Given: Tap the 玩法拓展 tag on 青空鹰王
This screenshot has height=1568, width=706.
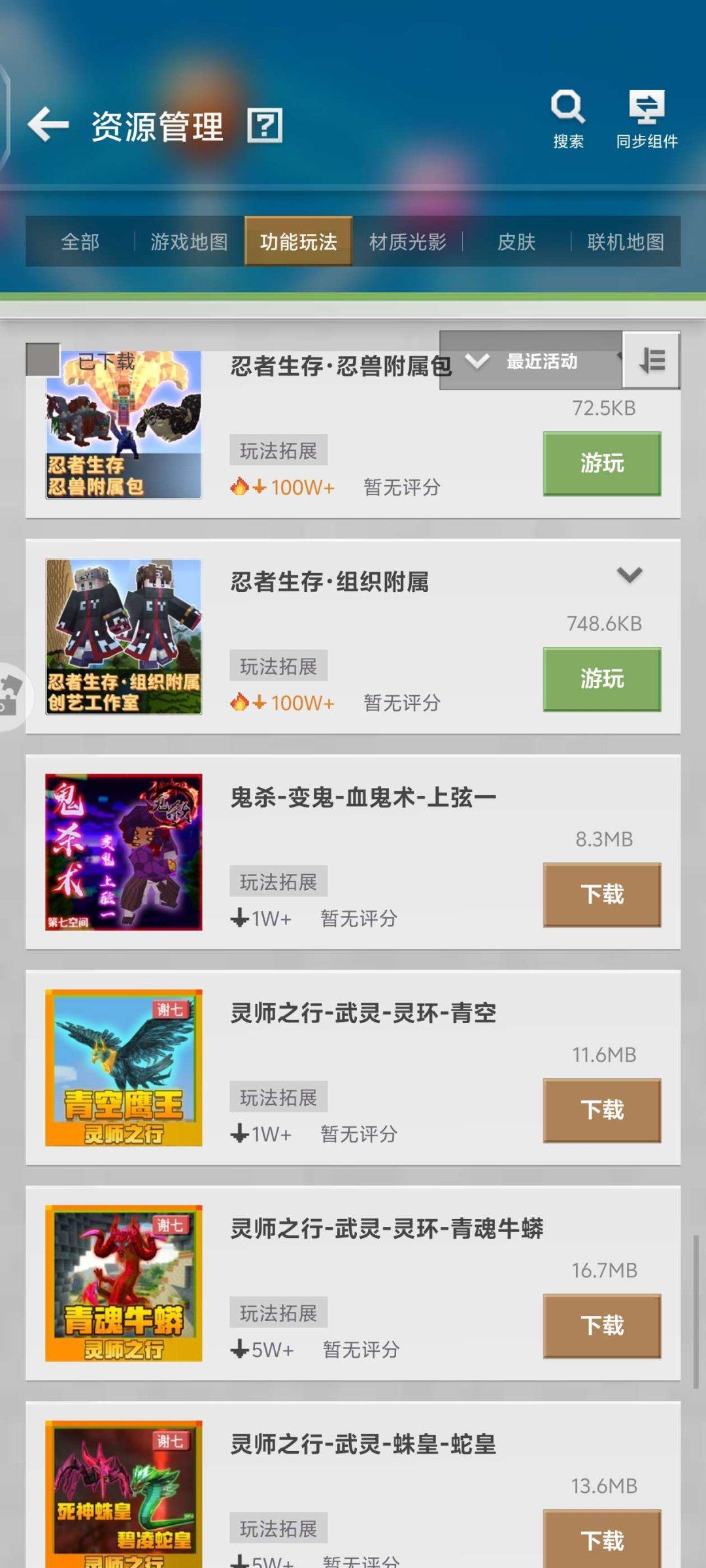Looking at the screenshot, I should pyautogui.click(x=277, y=1097).
